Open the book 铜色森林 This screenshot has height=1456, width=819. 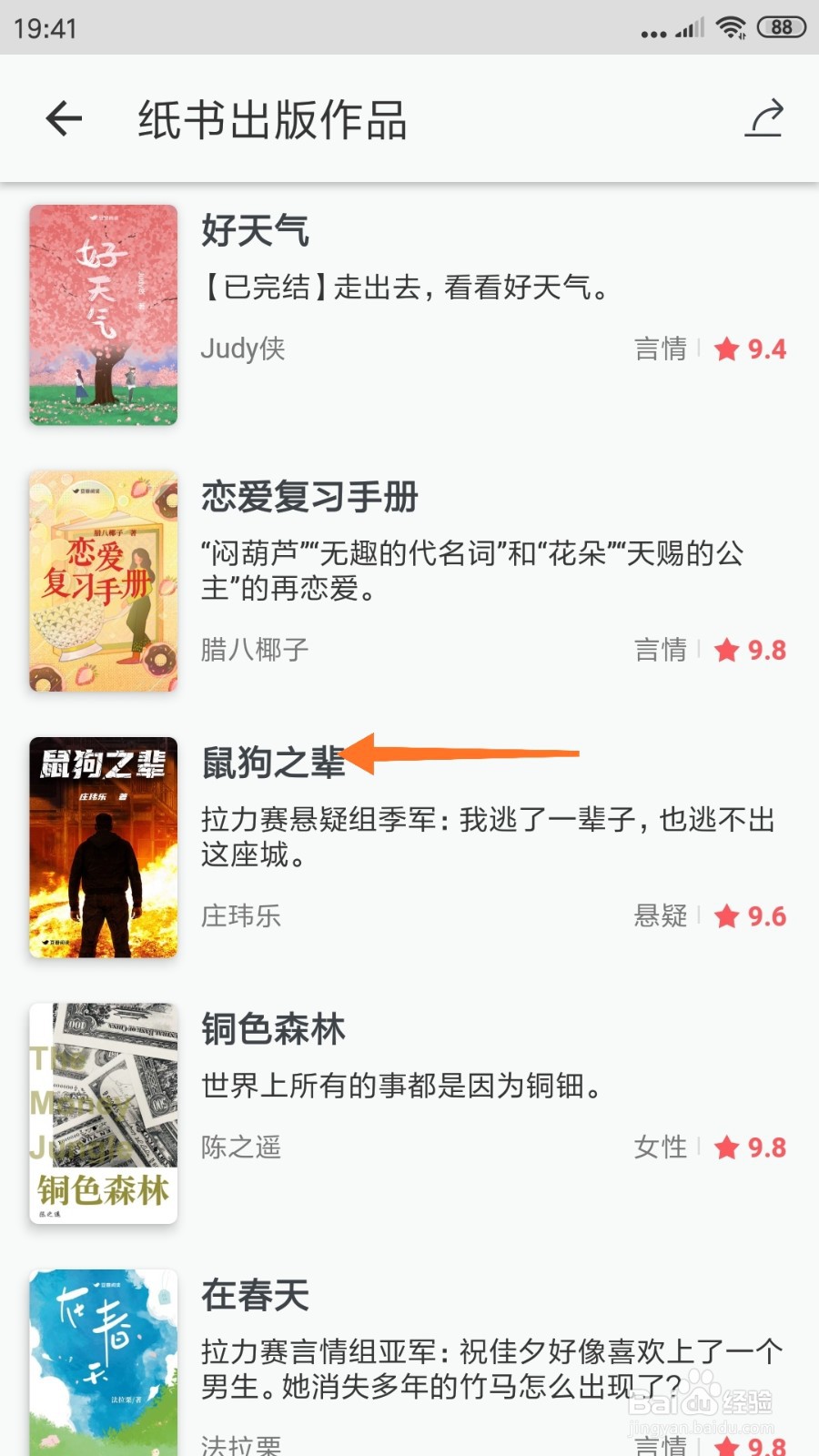pos(273,1029)
